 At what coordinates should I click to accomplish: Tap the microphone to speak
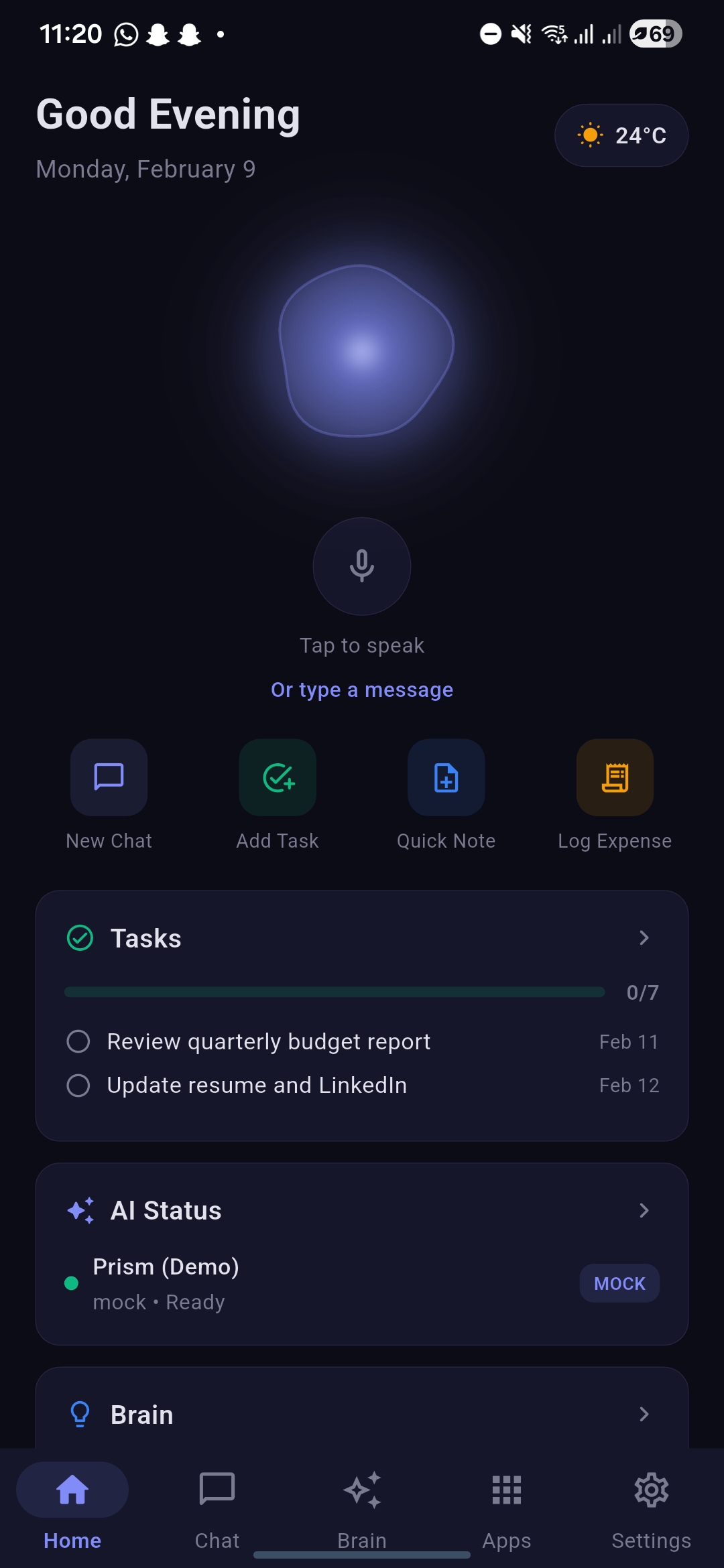[x=362, y=566]
